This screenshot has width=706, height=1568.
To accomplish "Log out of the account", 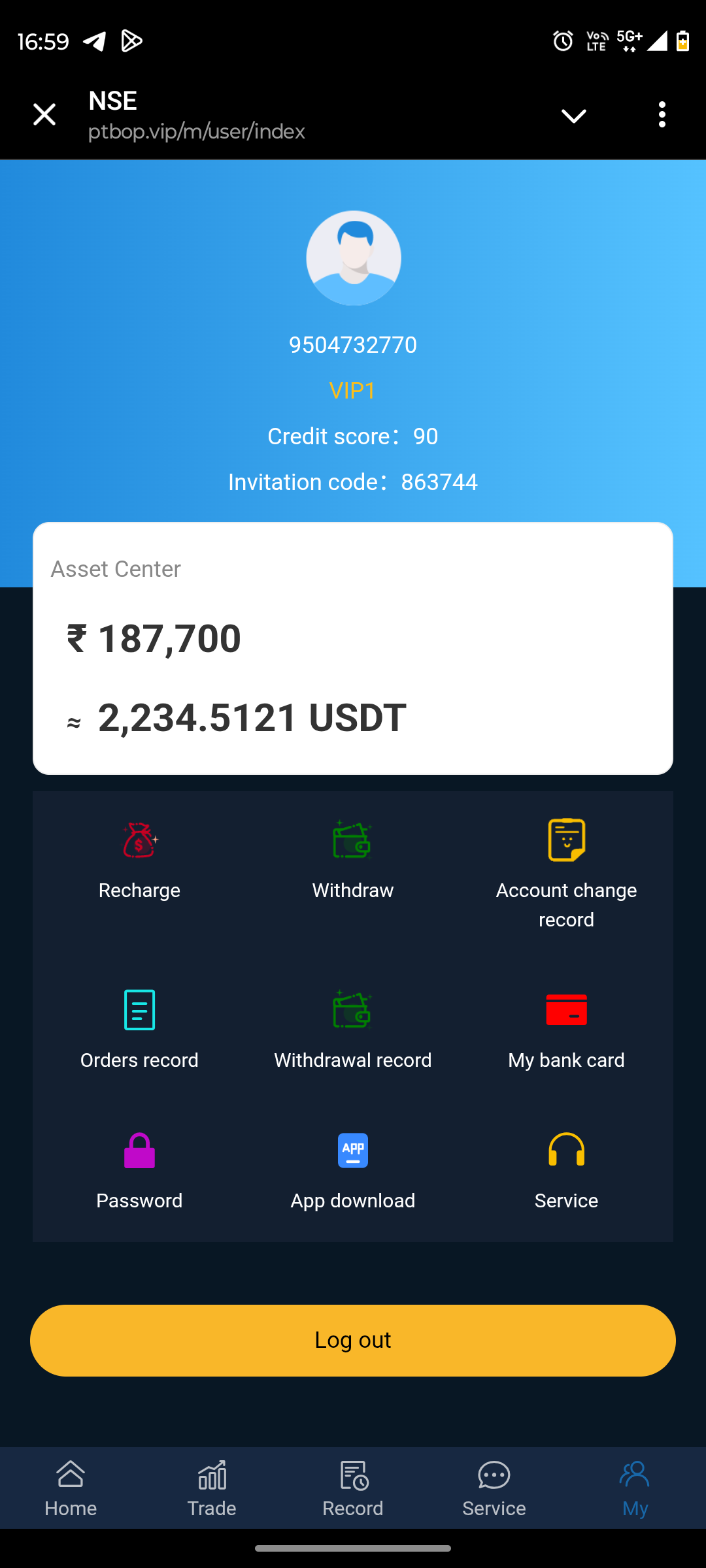I will [x=353, y=1340].
